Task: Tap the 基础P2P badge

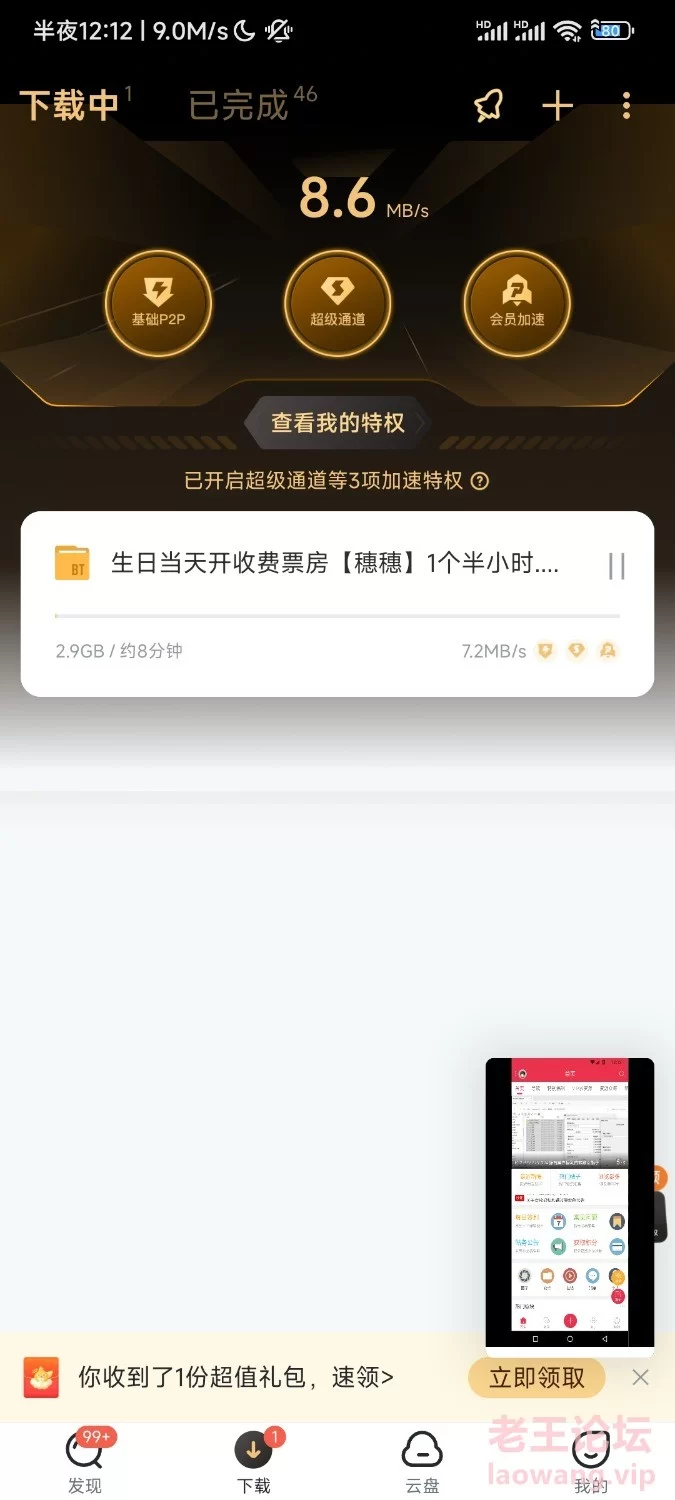Action: [x=158, y=303]
